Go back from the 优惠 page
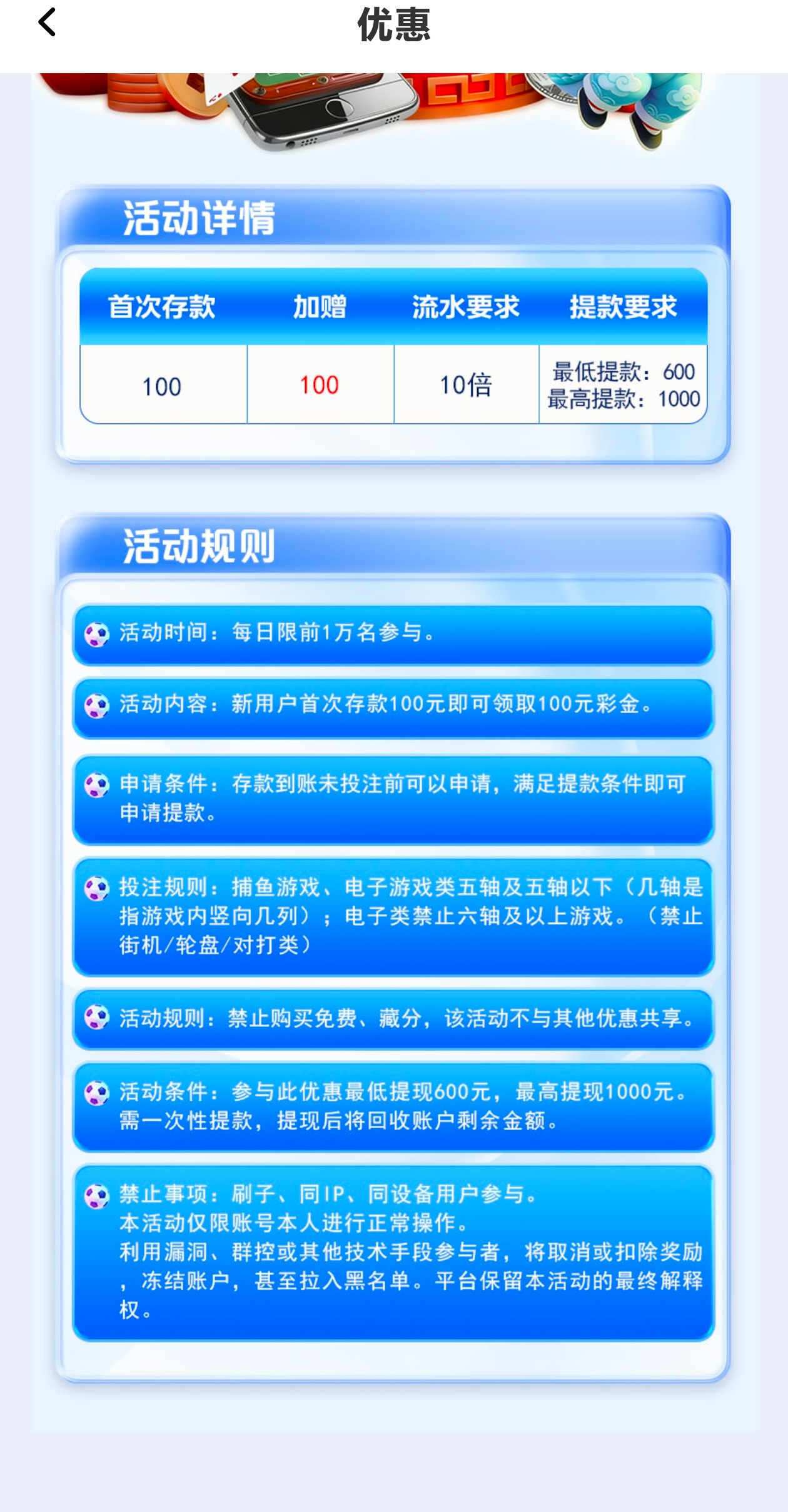 48,23
